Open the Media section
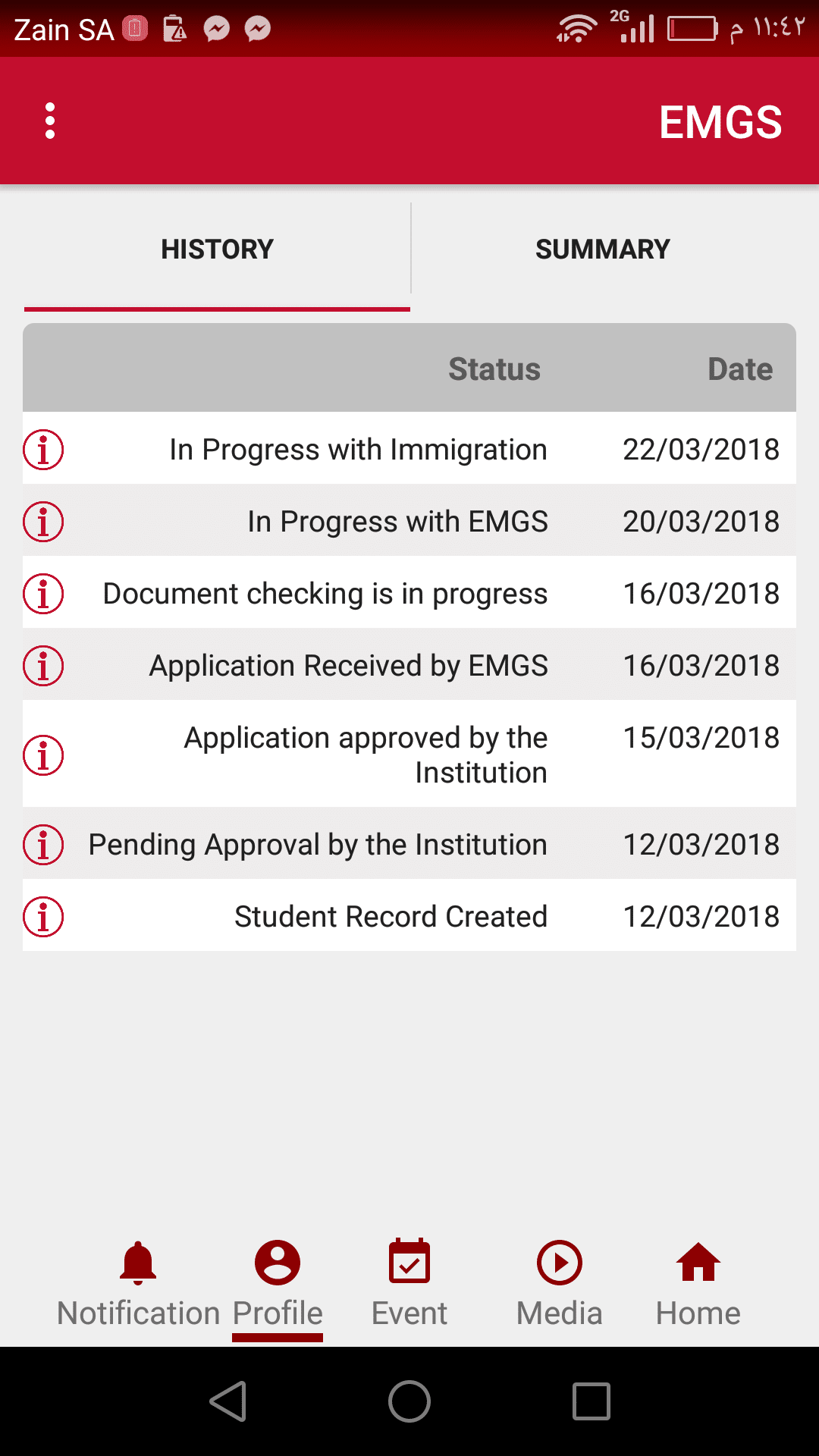The height and width of the screenshot is (1456, 819). (560, 1283)
